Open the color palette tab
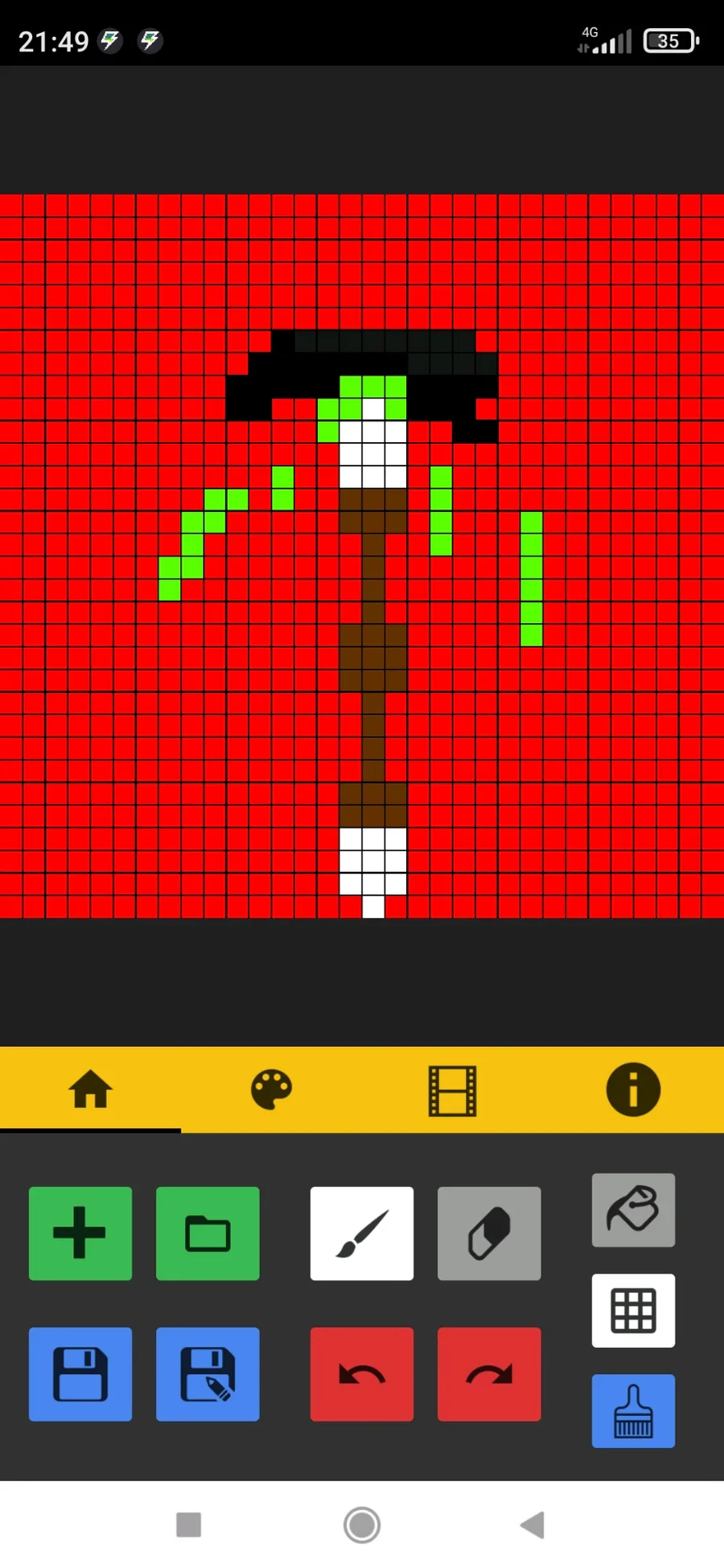 tap(272, 1090)
